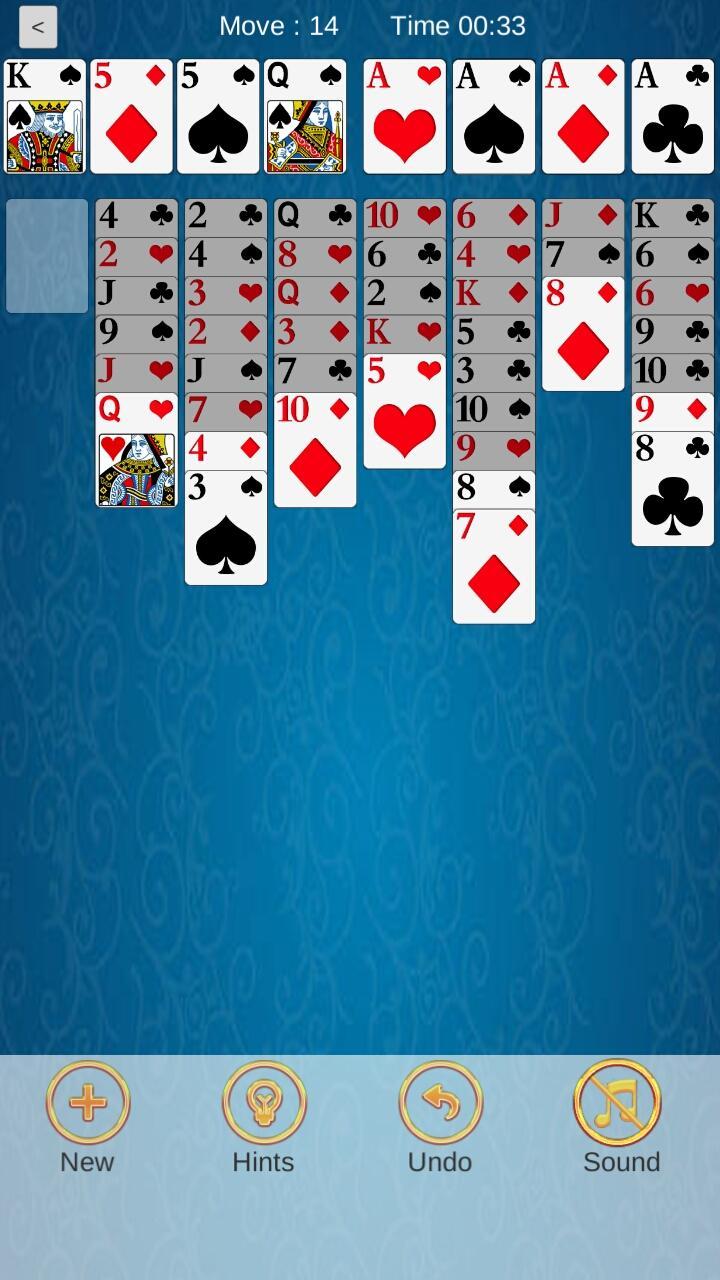720x1280 pixels.
Task: Tap the 5 of Hearts tableau card
Action: pos(404,414)
